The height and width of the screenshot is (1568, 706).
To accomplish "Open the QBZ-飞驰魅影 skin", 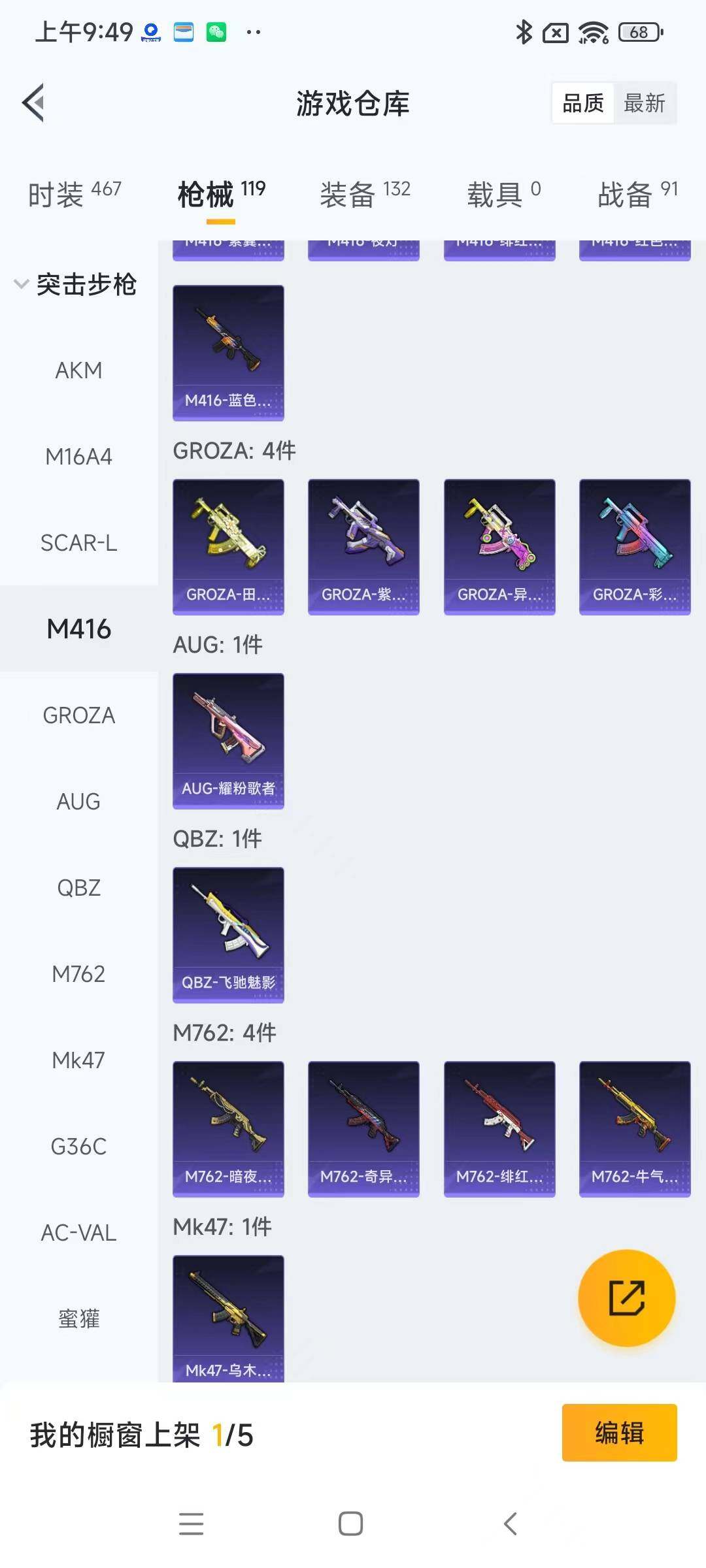I will (x=228, y=934).
